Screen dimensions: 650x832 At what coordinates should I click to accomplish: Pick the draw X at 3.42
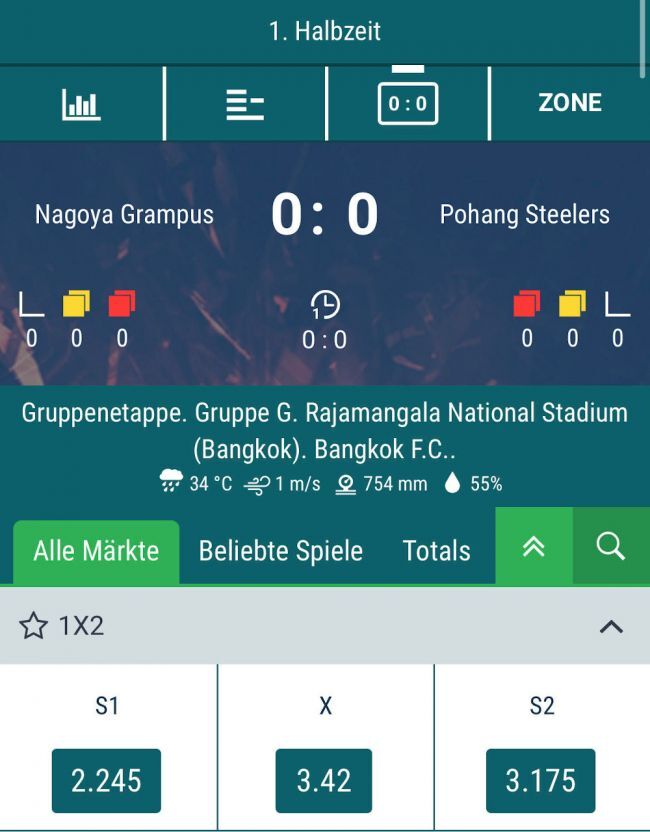(324, 780)
